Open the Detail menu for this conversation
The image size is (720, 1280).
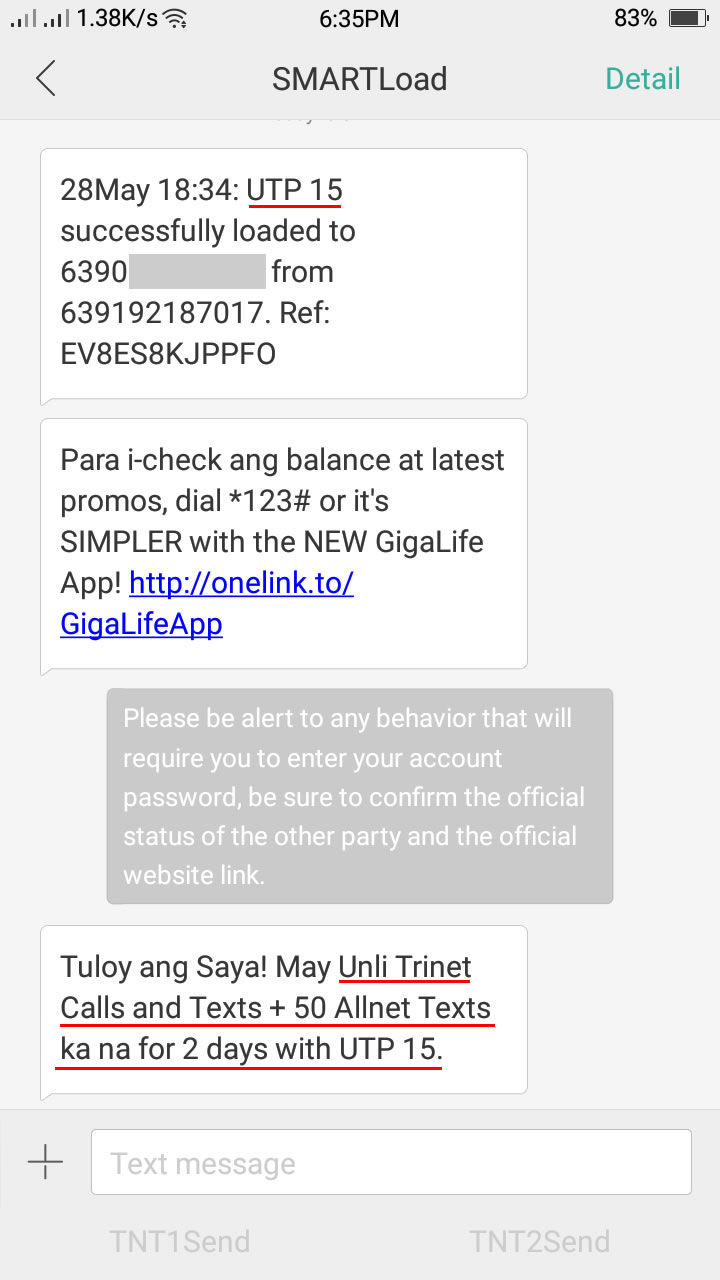(x=643, y=78)
